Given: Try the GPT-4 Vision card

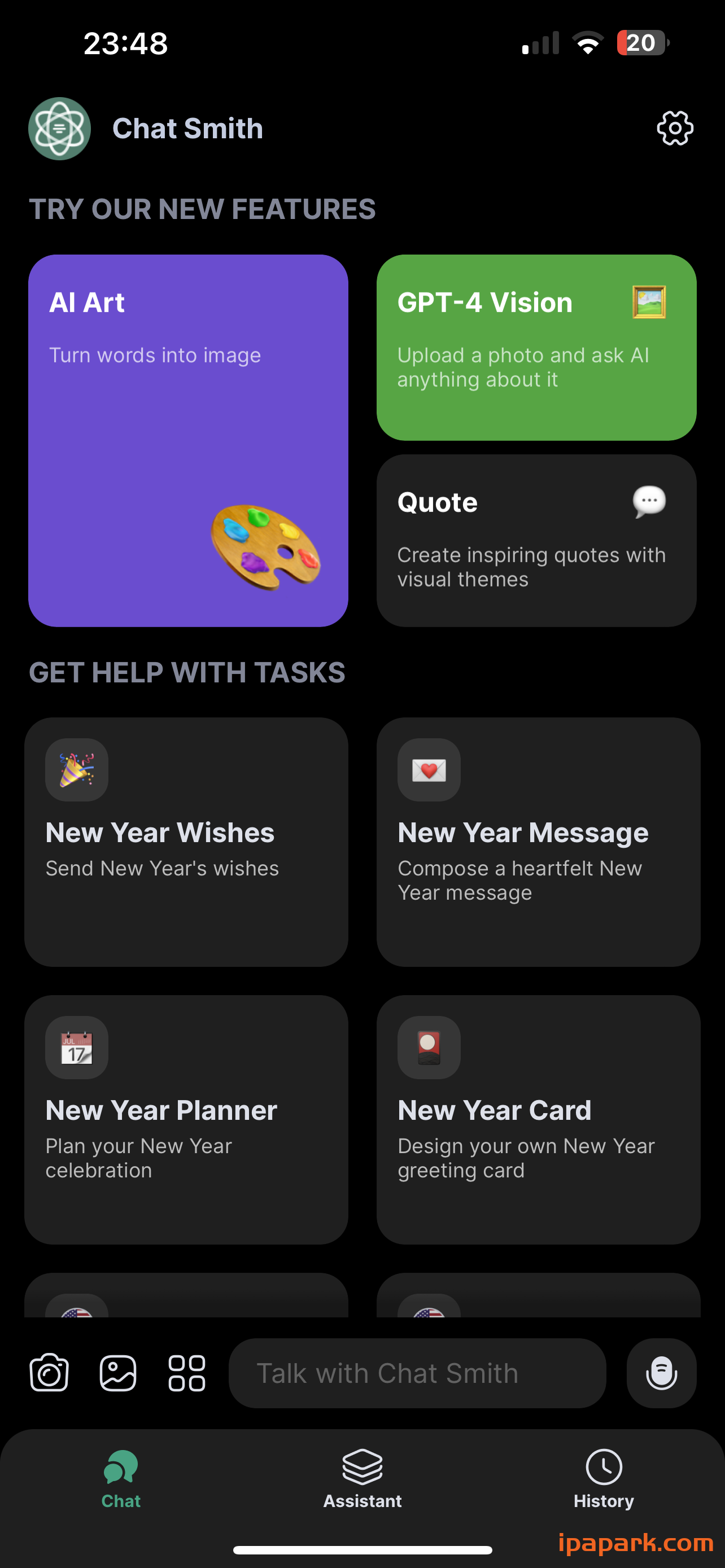Looking at the screenshot, I should coord(536,347).
